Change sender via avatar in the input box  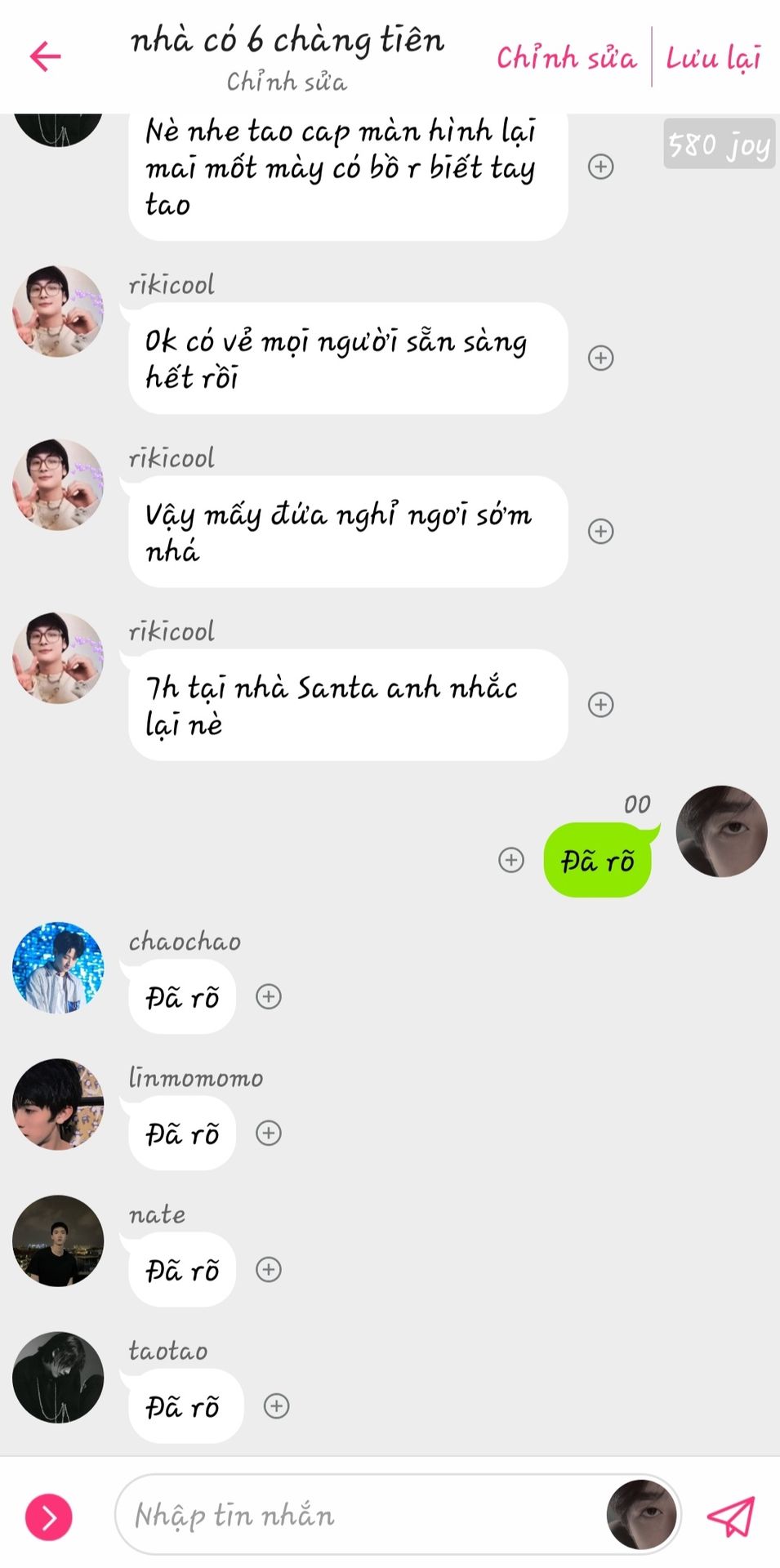[641, 1515]
